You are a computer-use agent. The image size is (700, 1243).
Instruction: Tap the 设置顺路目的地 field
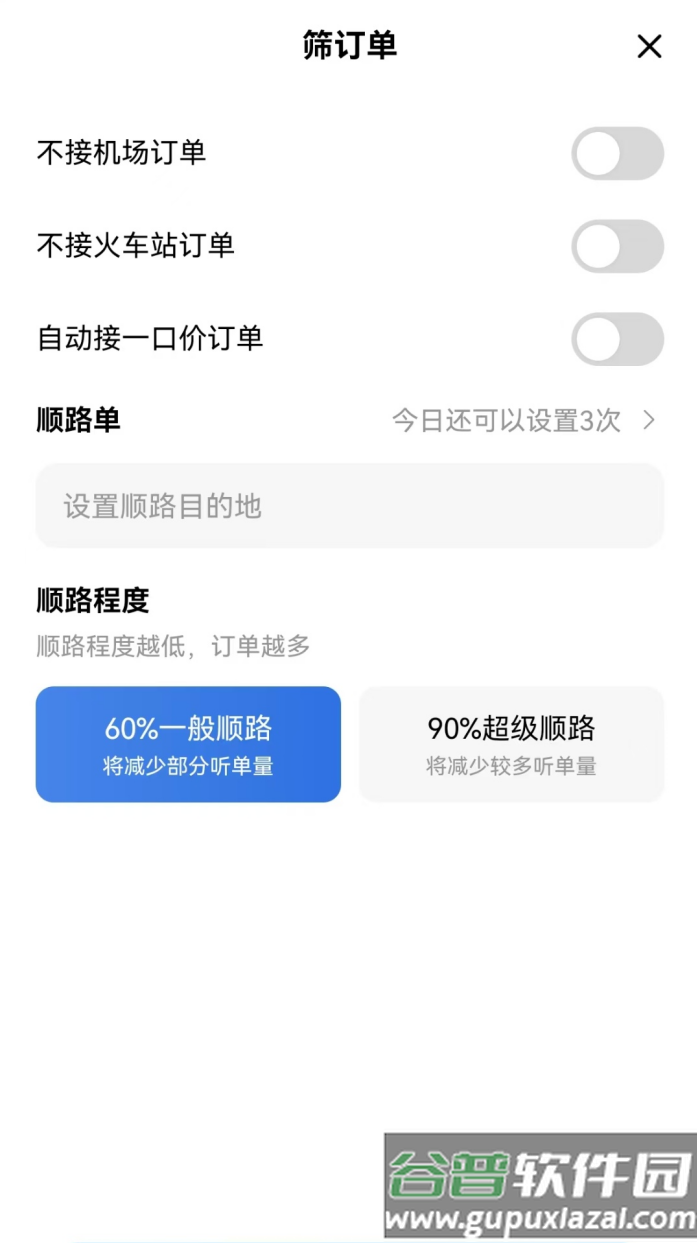coord(349,505)
